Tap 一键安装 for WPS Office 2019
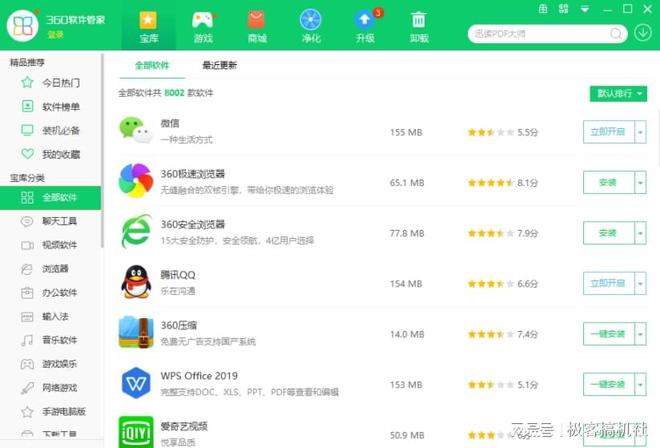 [608, 384]
